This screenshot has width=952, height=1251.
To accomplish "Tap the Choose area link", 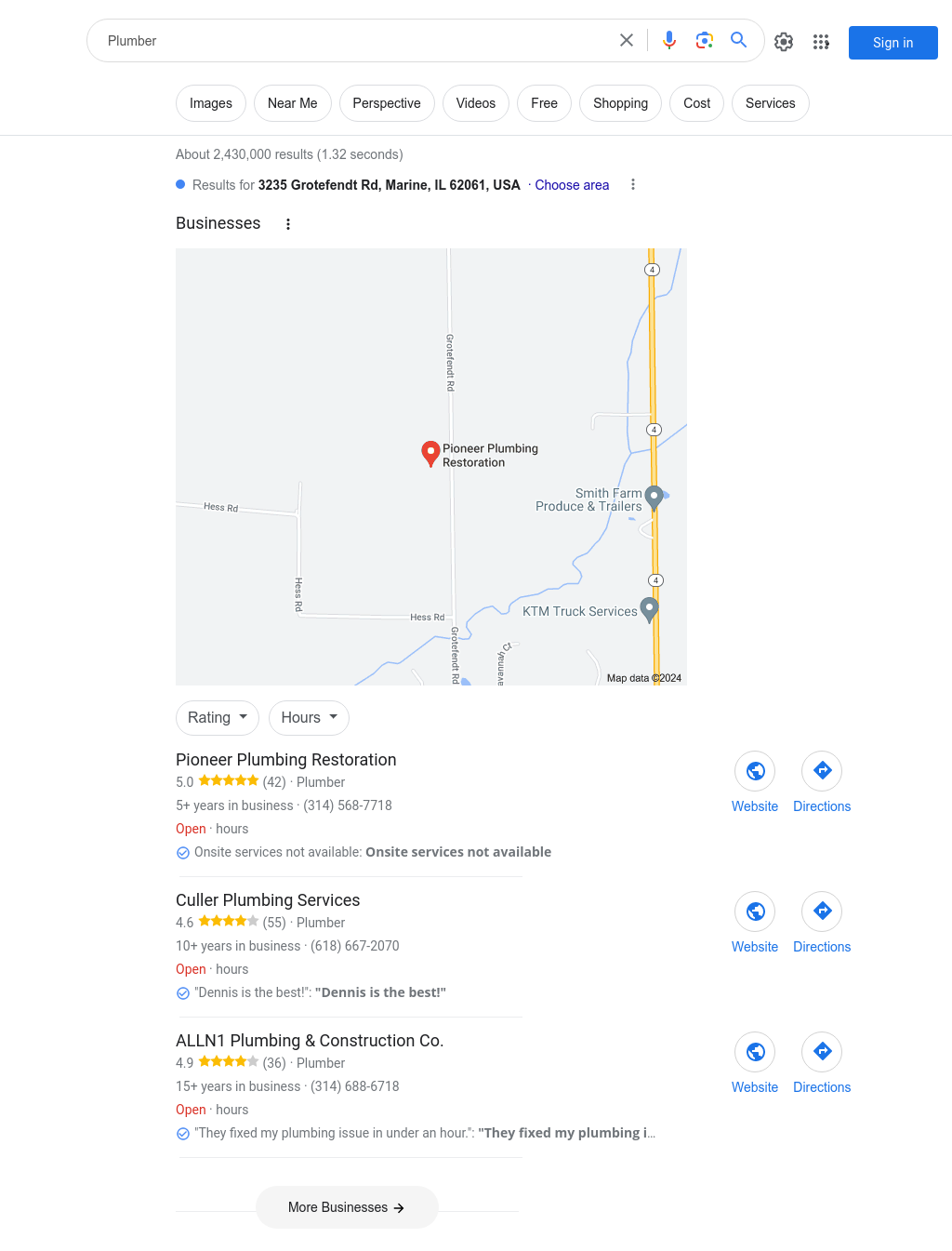I will (x=572, y=185).
